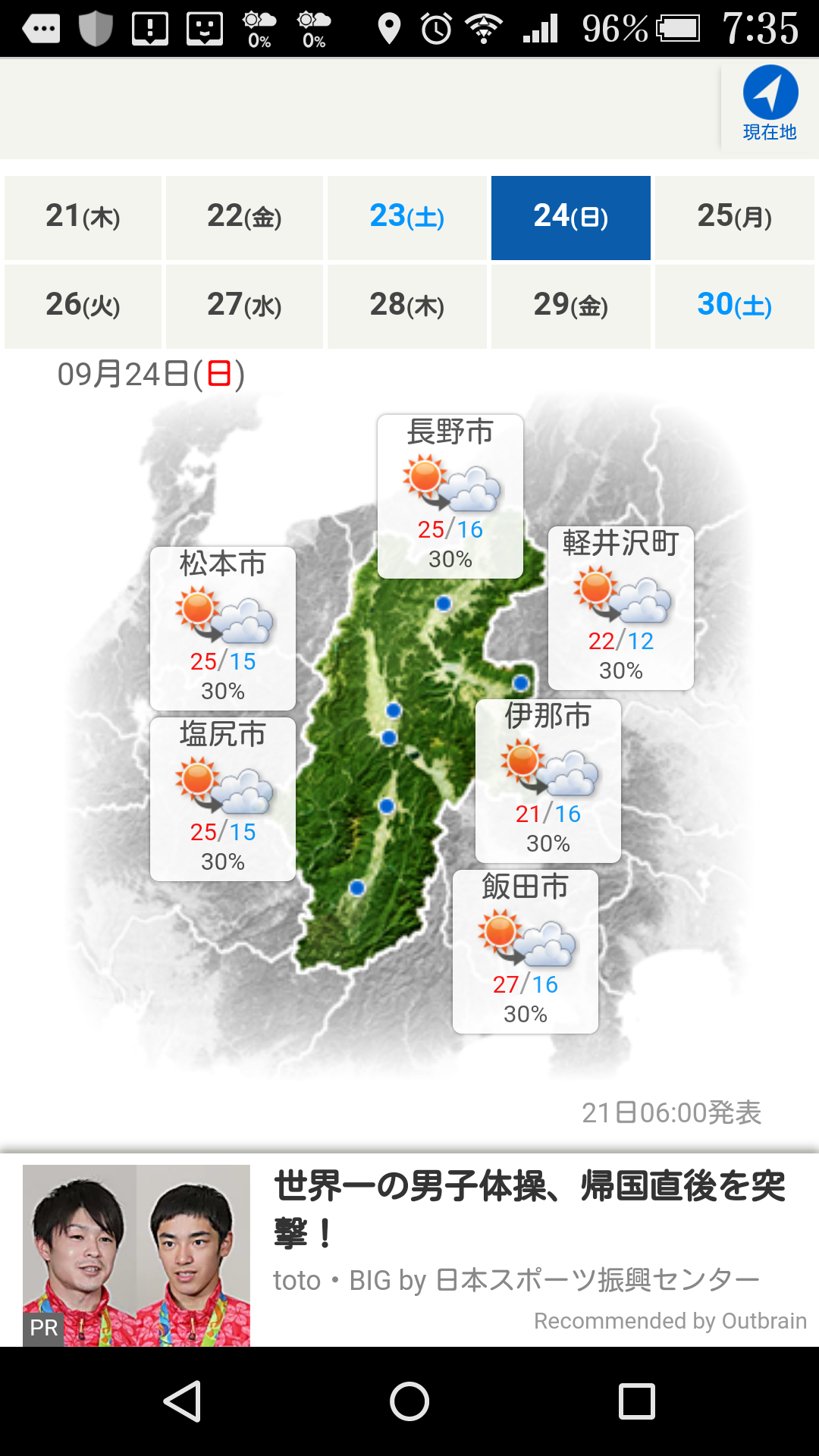Switch to 30(土) forecast

[734, 306]
